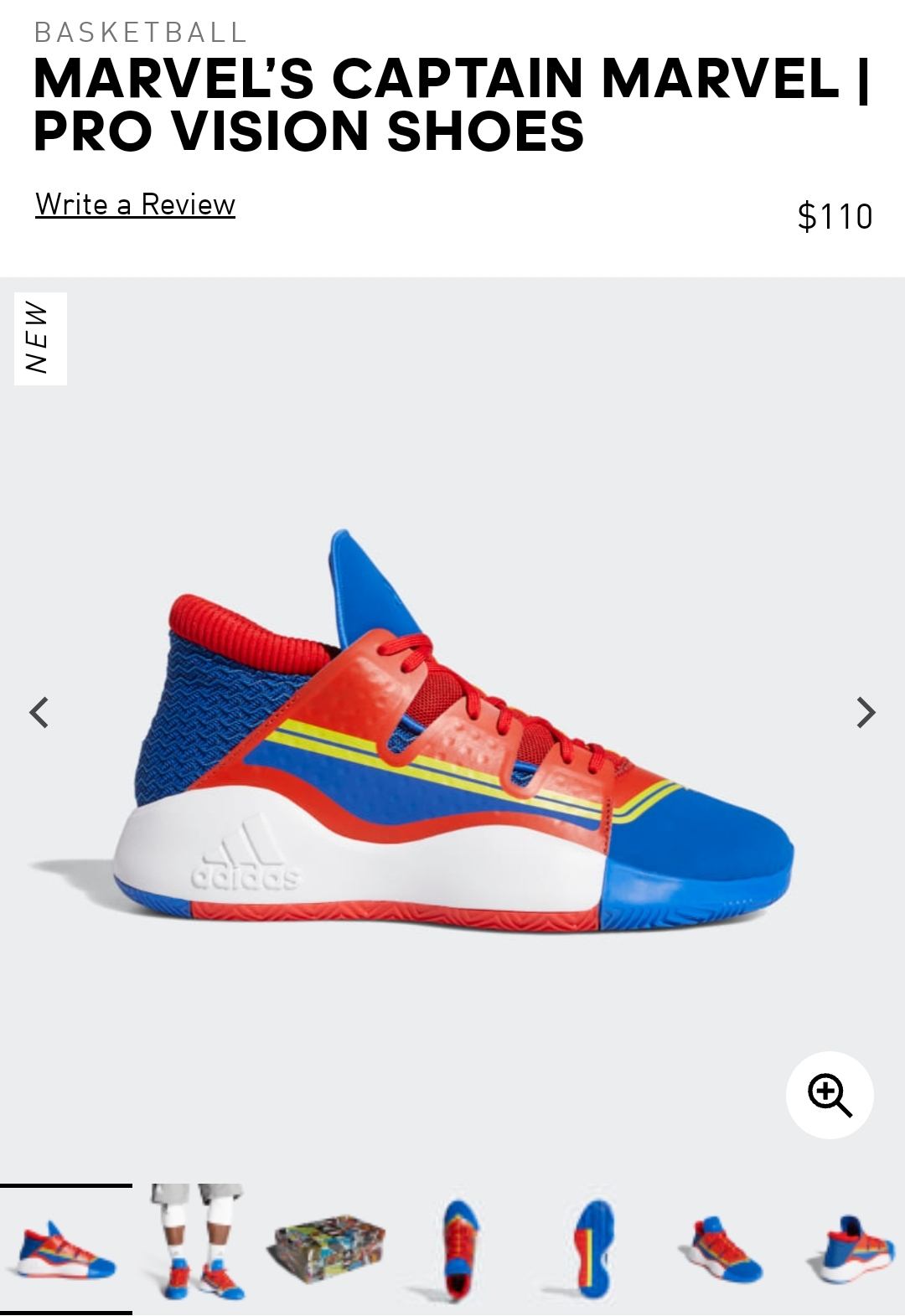Open the Write a Review link
Image resolution: width=905 pixels, height=1316 pixels.
click(135, 204)
